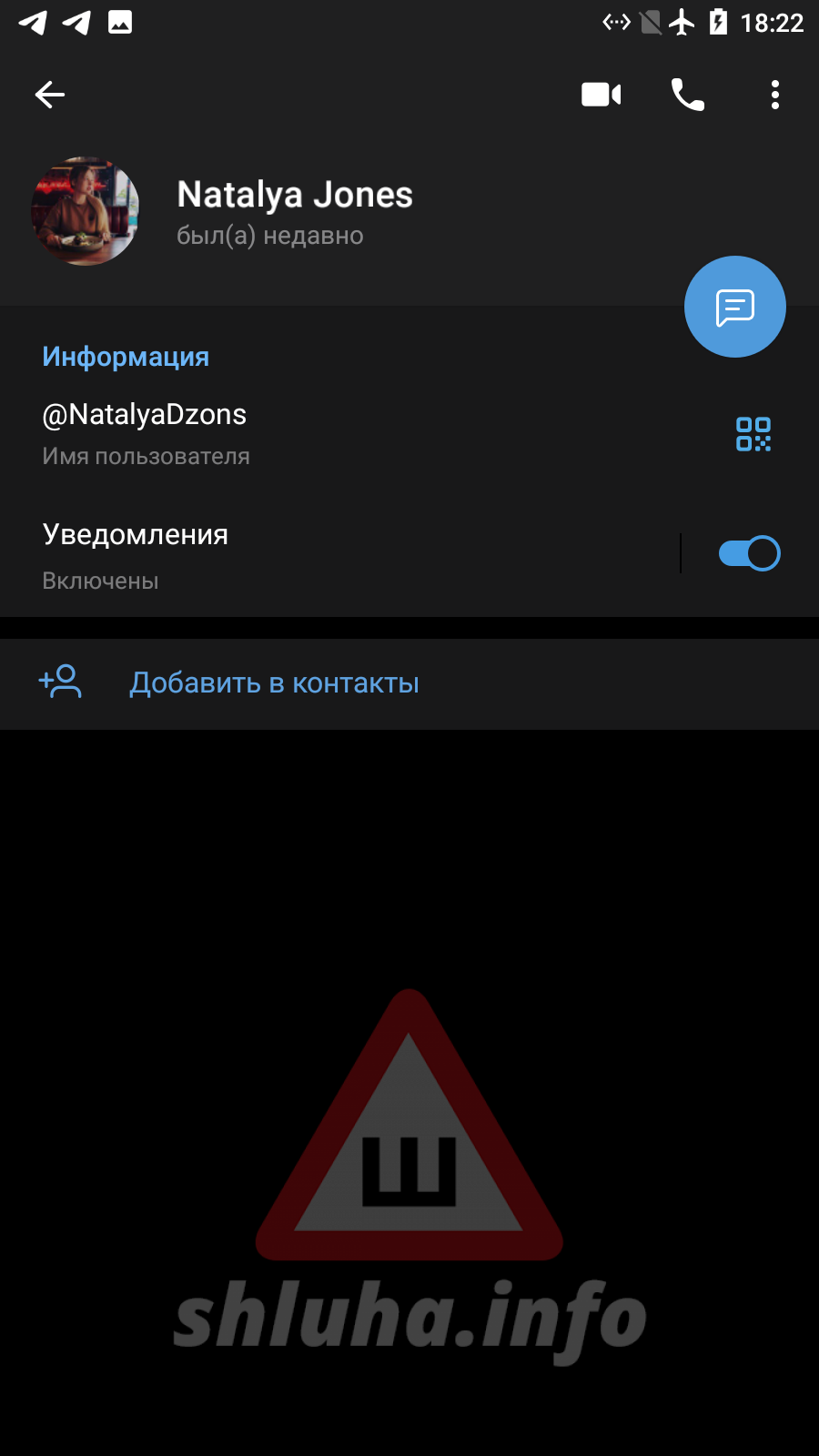The width and height of the screenshot is (819, 1456).
Task: Tap Добавить в контакты
Action: pyautogui.click(x=274, y=683)
